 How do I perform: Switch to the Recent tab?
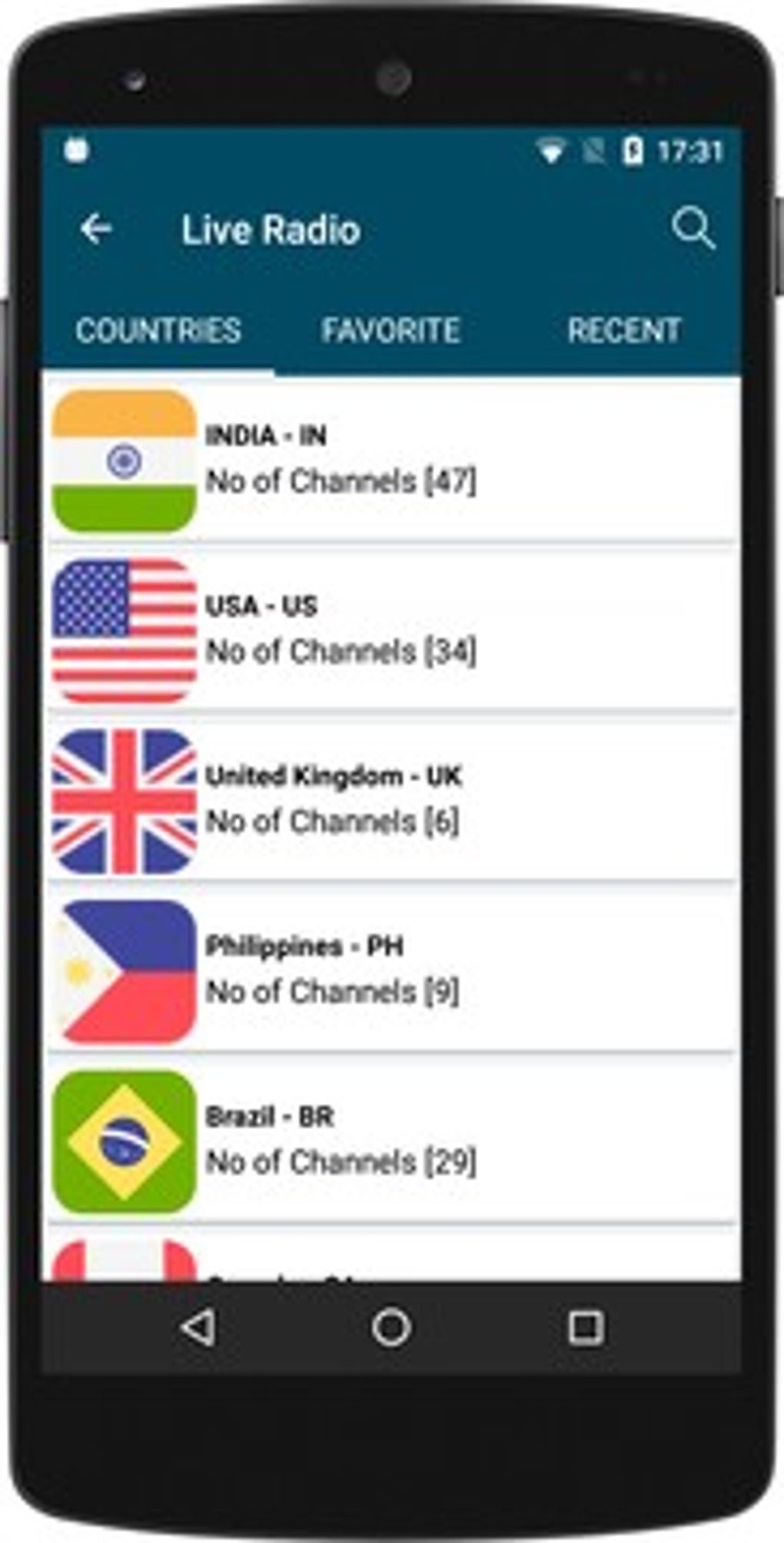point(624,331)
